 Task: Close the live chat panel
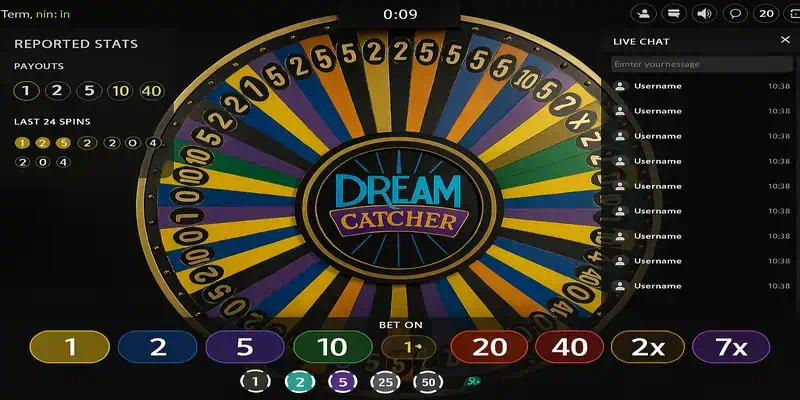pos(785,39)
